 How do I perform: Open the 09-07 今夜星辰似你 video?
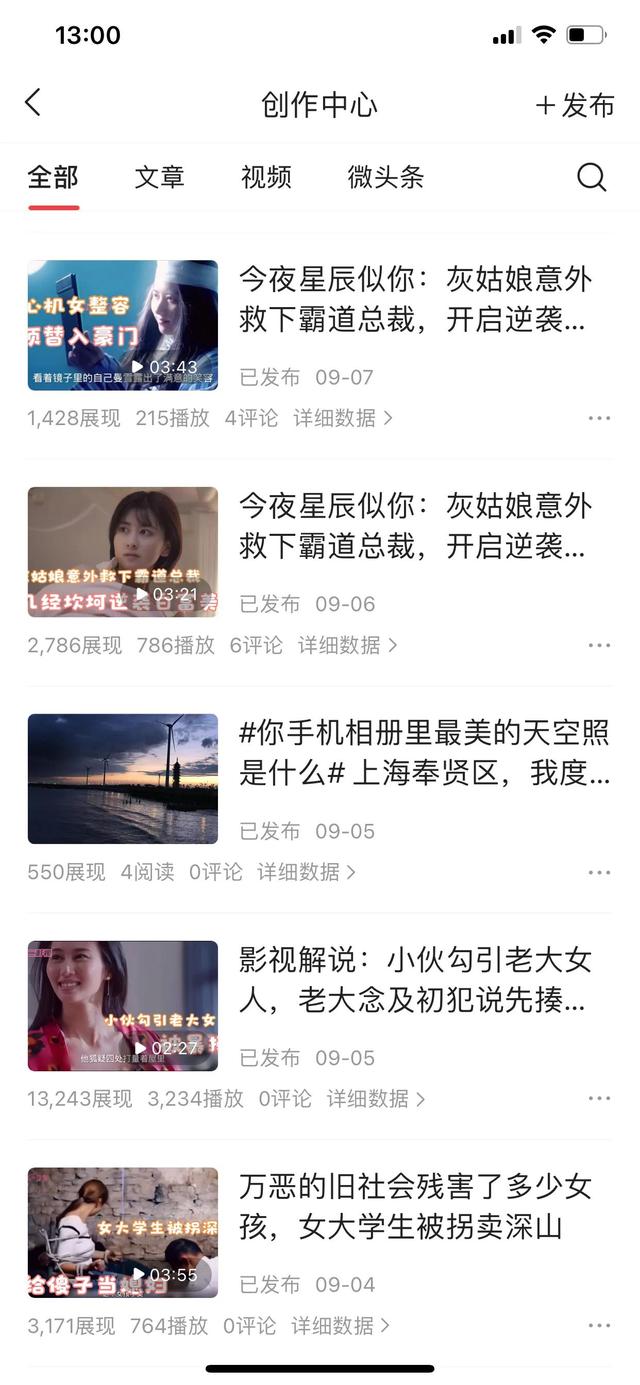(414, 299)
